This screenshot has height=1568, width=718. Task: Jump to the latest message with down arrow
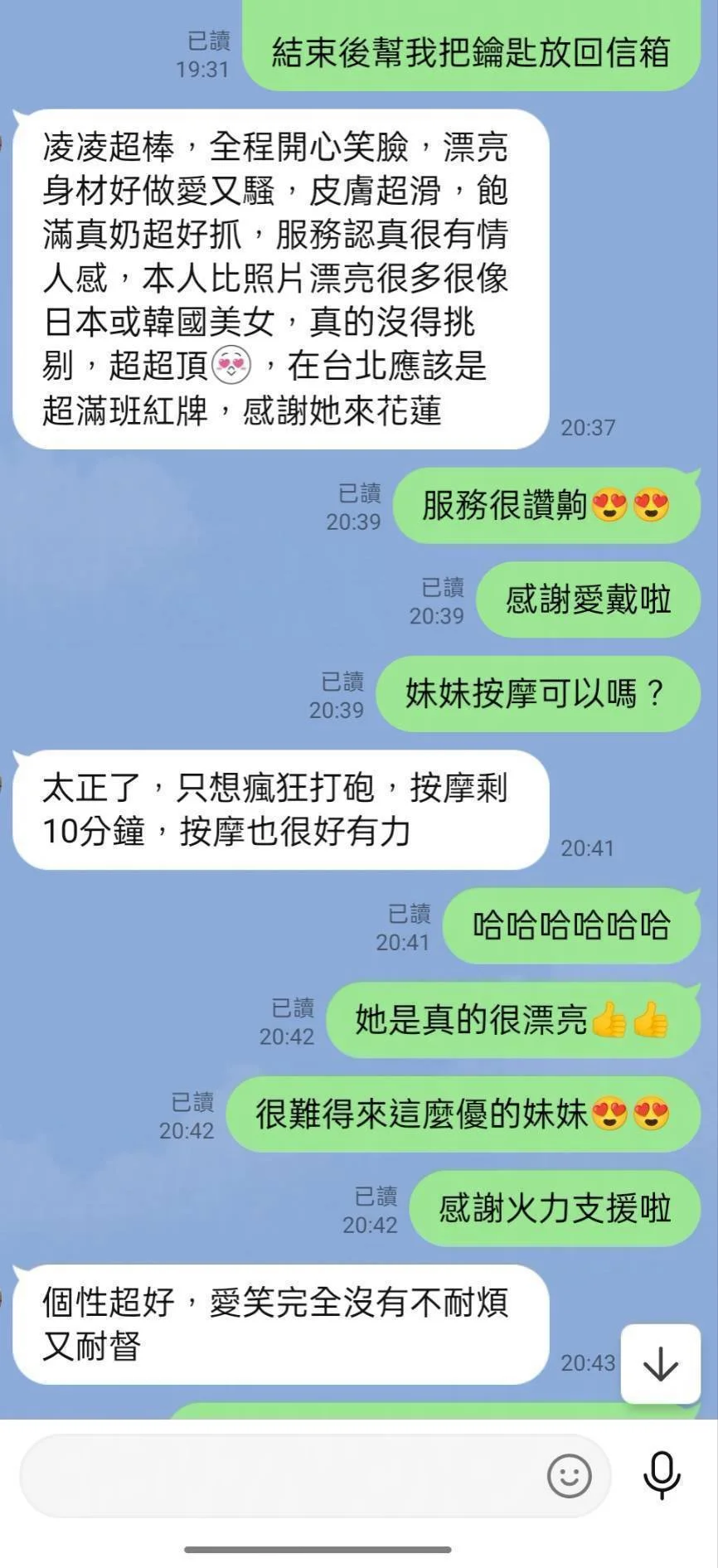click(661, 1364)
